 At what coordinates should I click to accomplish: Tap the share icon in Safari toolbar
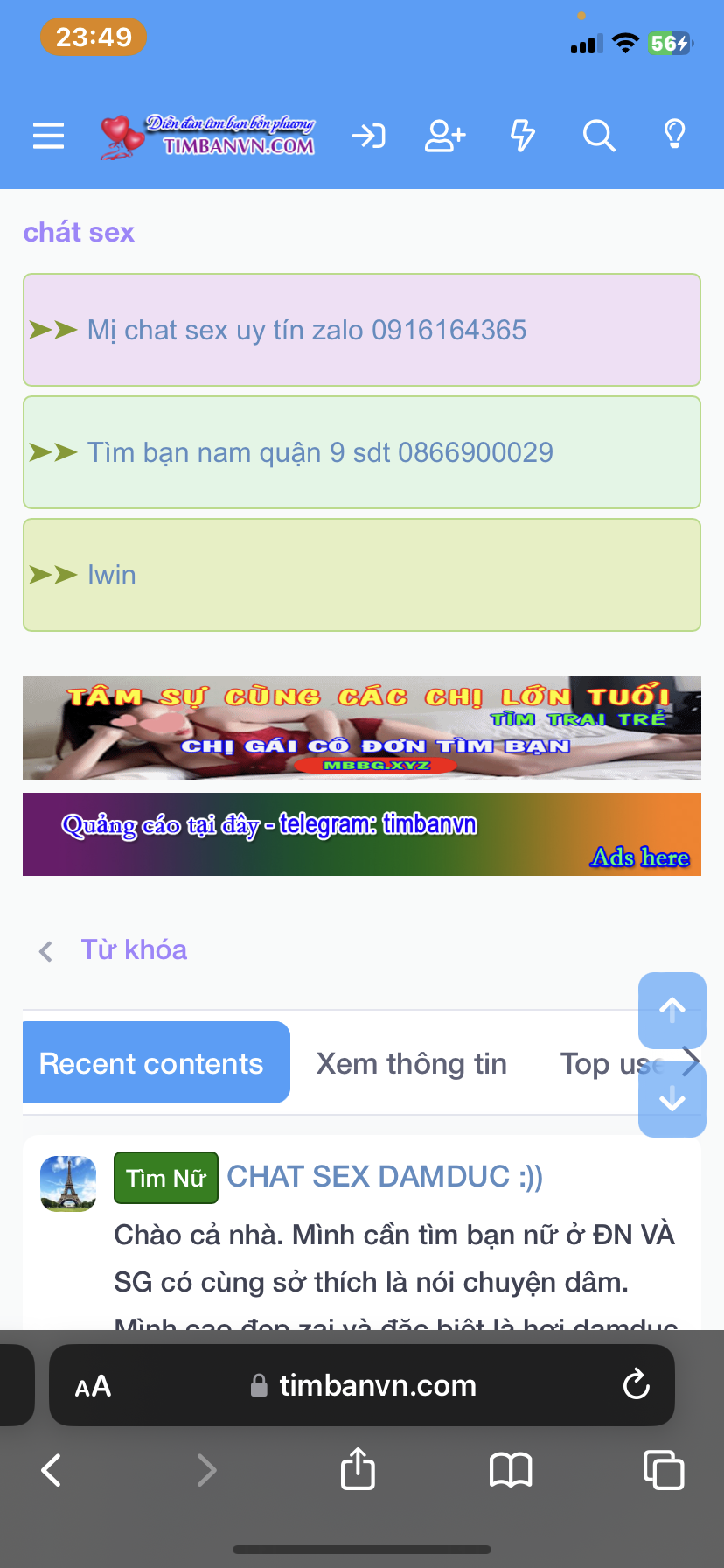tap(357, 1470)
